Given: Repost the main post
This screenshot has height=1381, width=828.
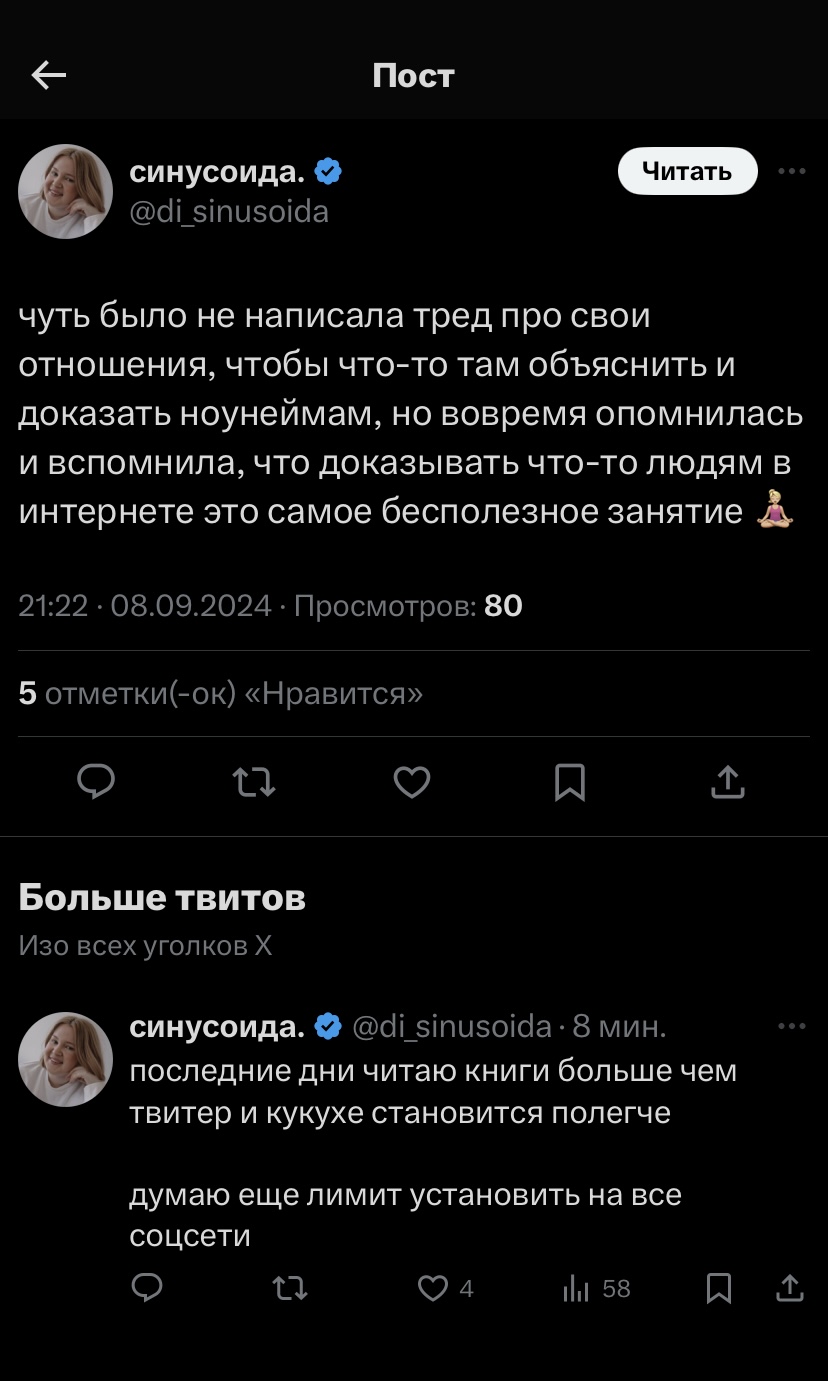Looking at the screenshot, I should 254,782.
